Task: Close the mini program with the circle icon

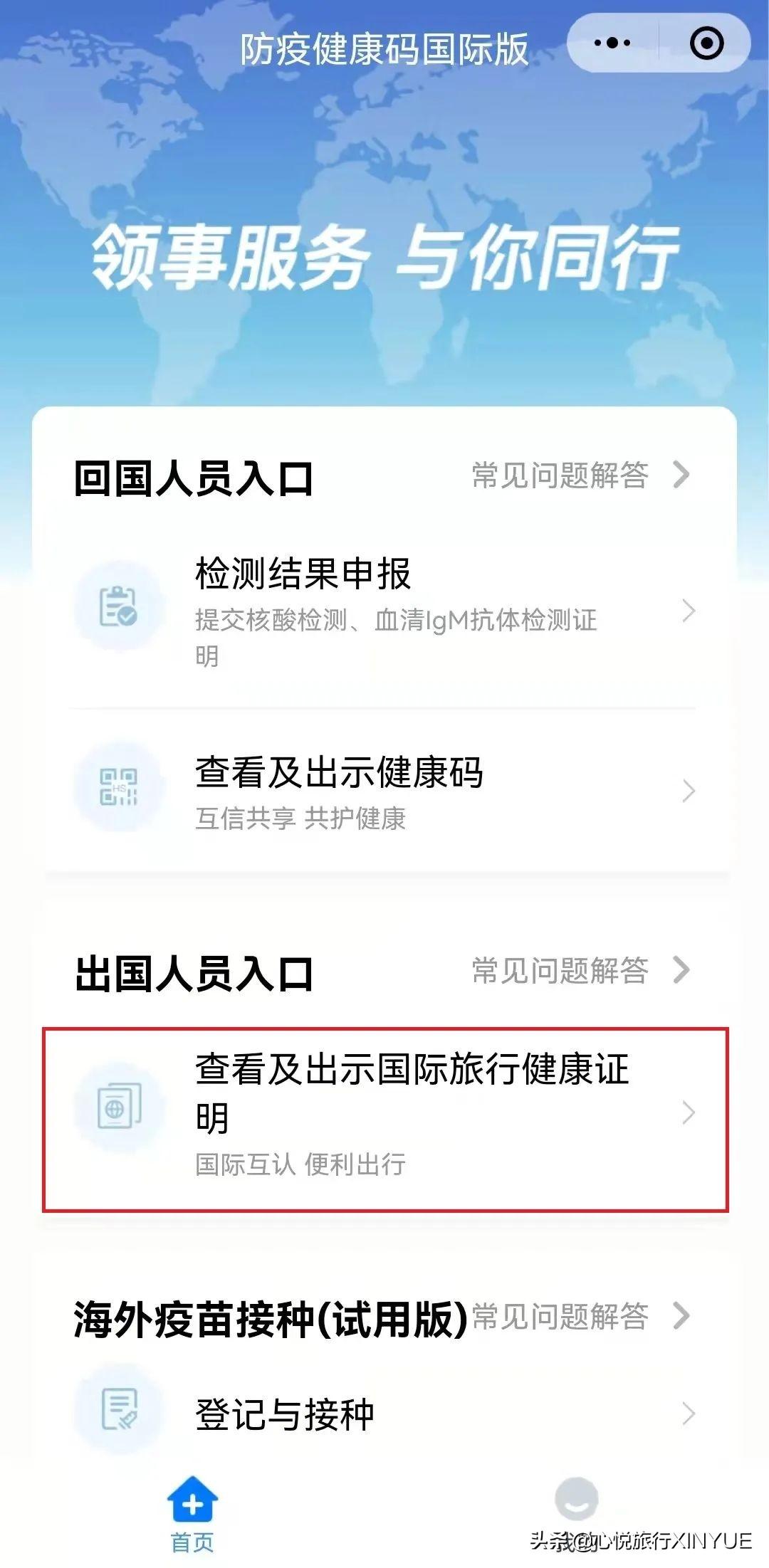Action: (x=706, y=43)
